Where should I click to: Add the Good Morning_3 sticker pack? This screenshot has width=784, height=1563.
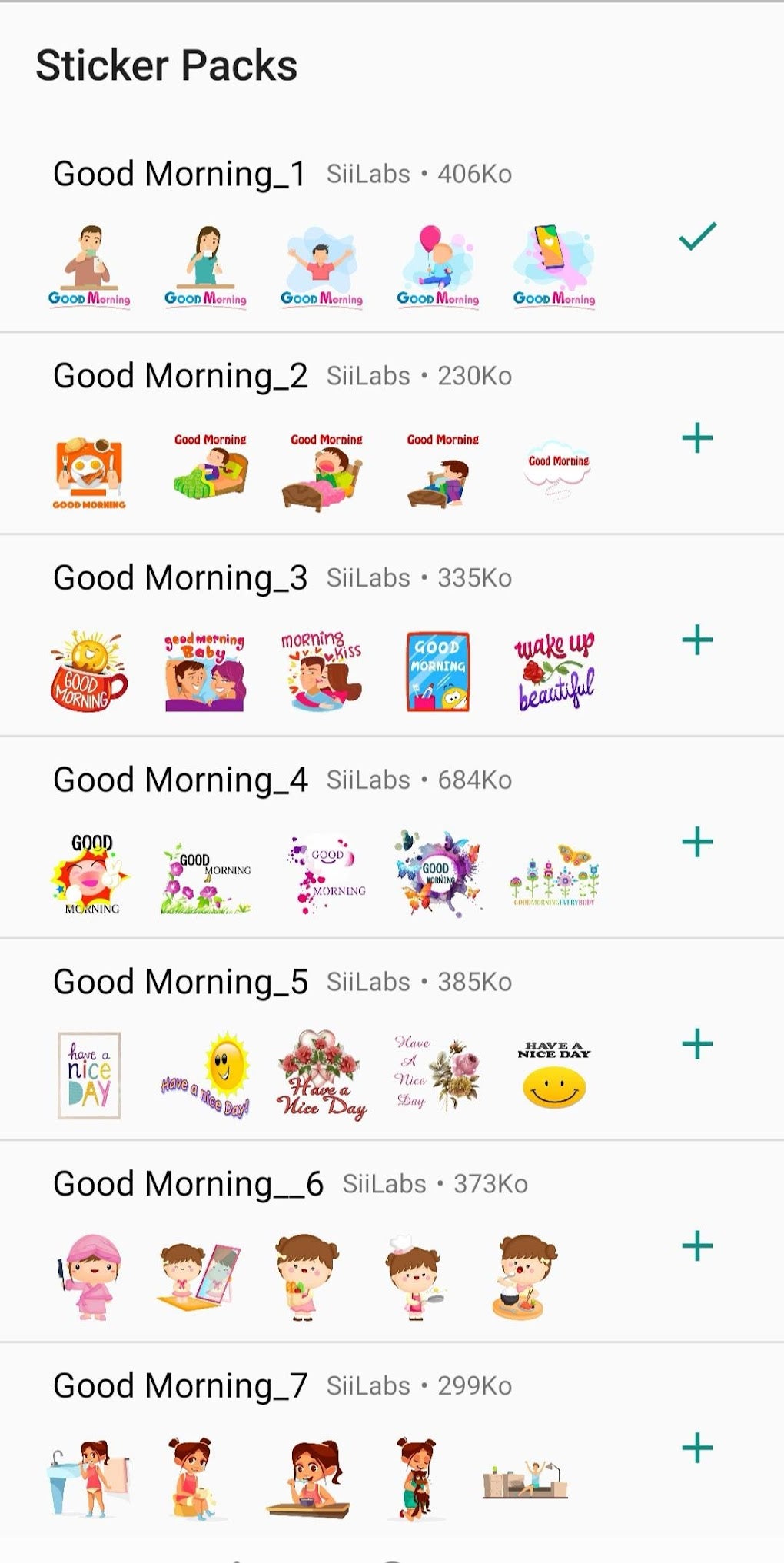696,640
